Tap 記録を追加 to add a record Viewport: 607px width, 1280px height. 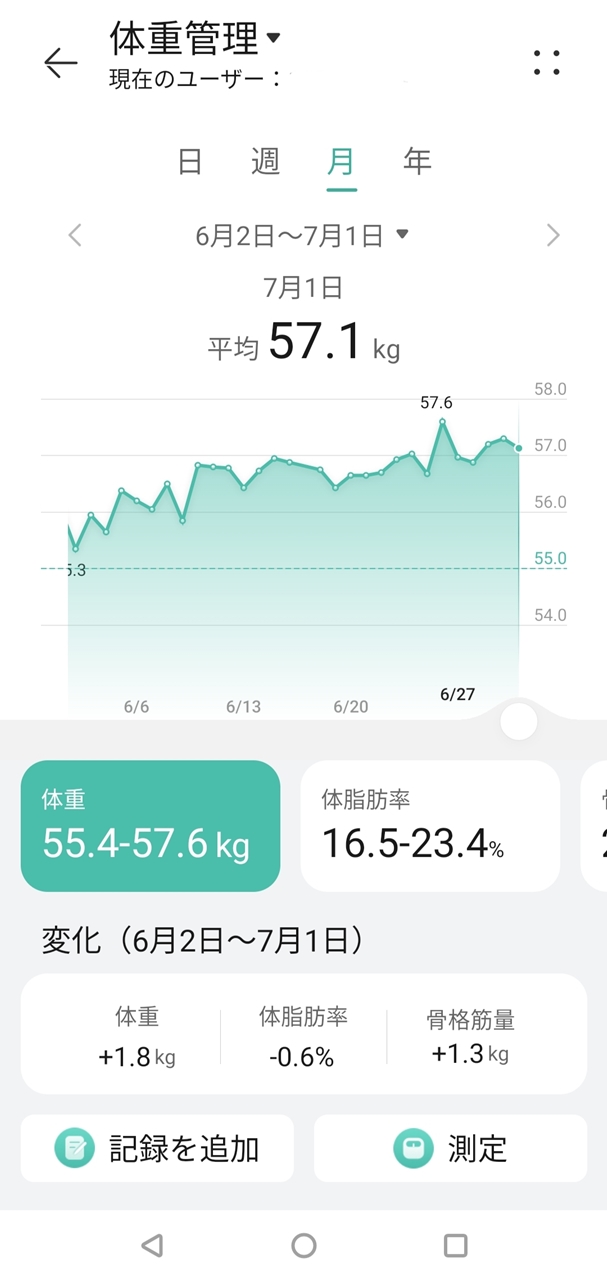157,1148
